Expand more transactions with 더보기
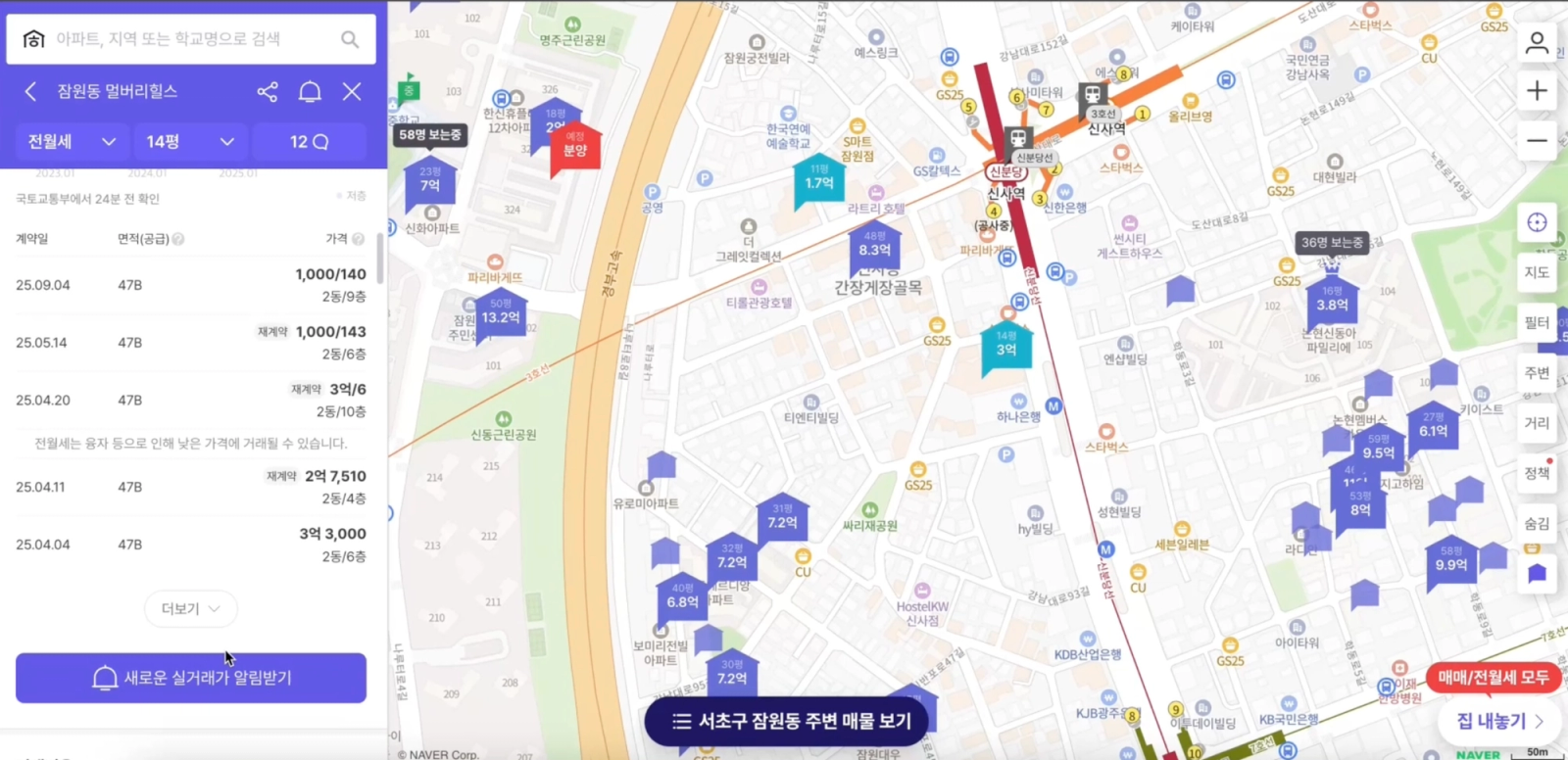The height and width of the screenshot is (760, 1568). coord(190,609)
